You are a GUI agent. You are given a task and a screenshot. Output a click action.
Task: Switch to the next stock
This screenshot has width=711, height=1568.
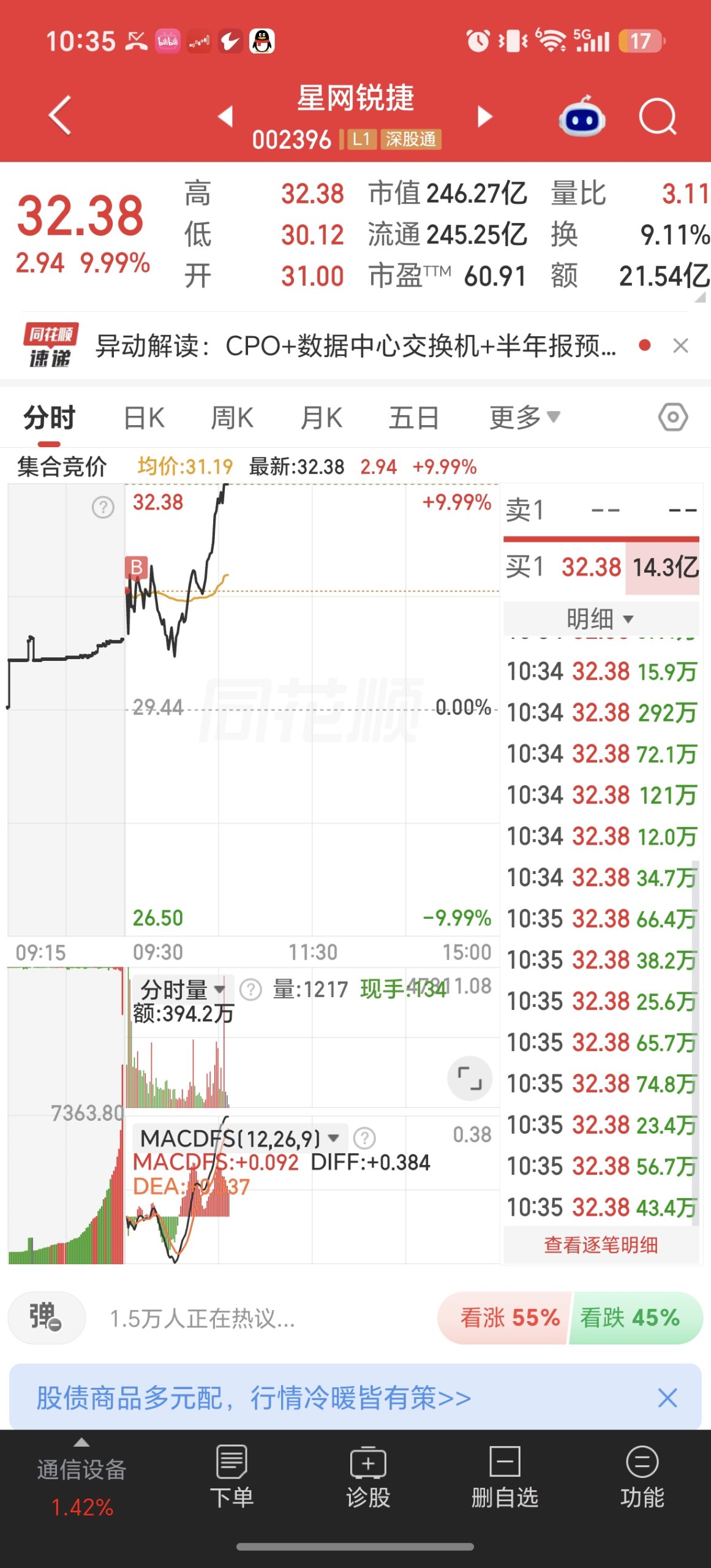pos(484,116)
